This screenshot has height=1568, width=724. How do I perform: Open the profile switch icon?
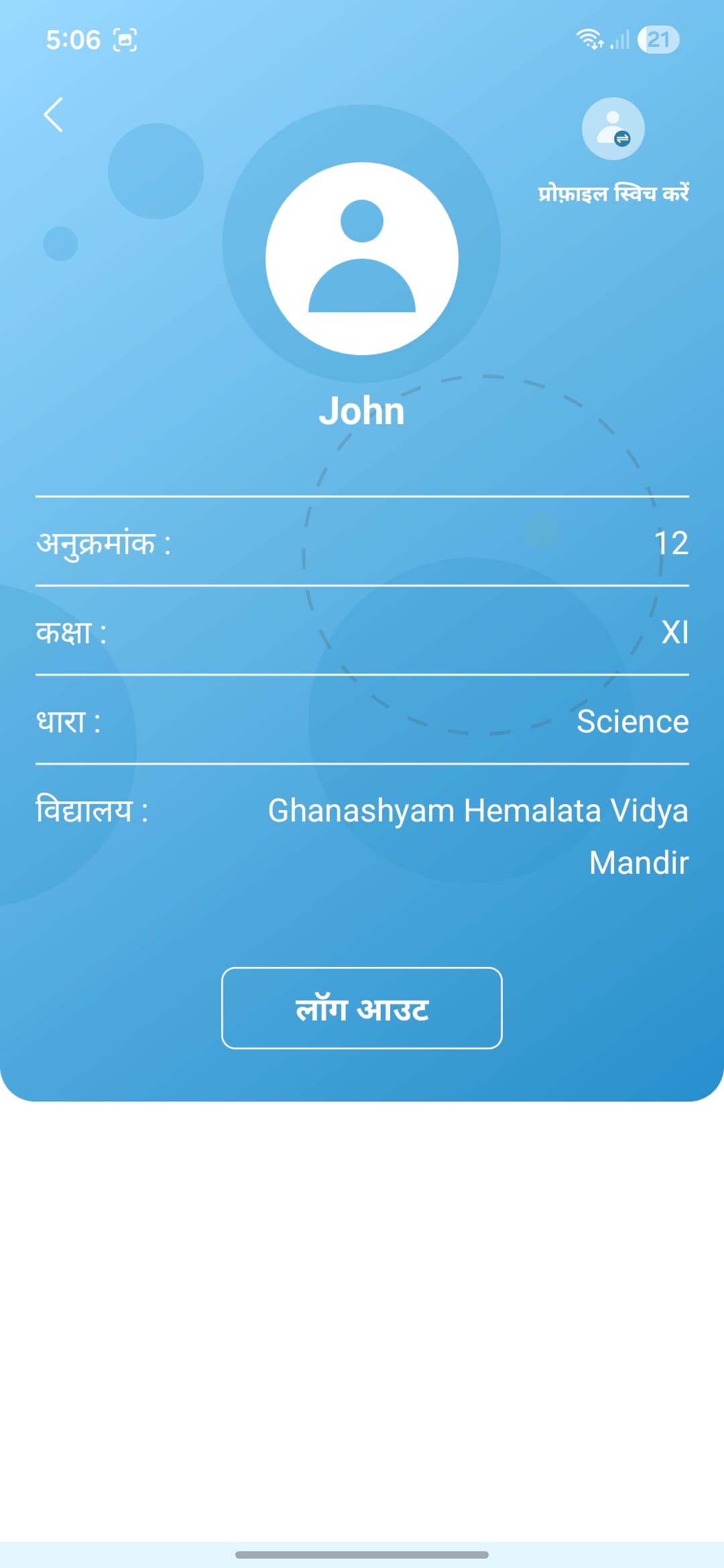[x=613, y=127]
